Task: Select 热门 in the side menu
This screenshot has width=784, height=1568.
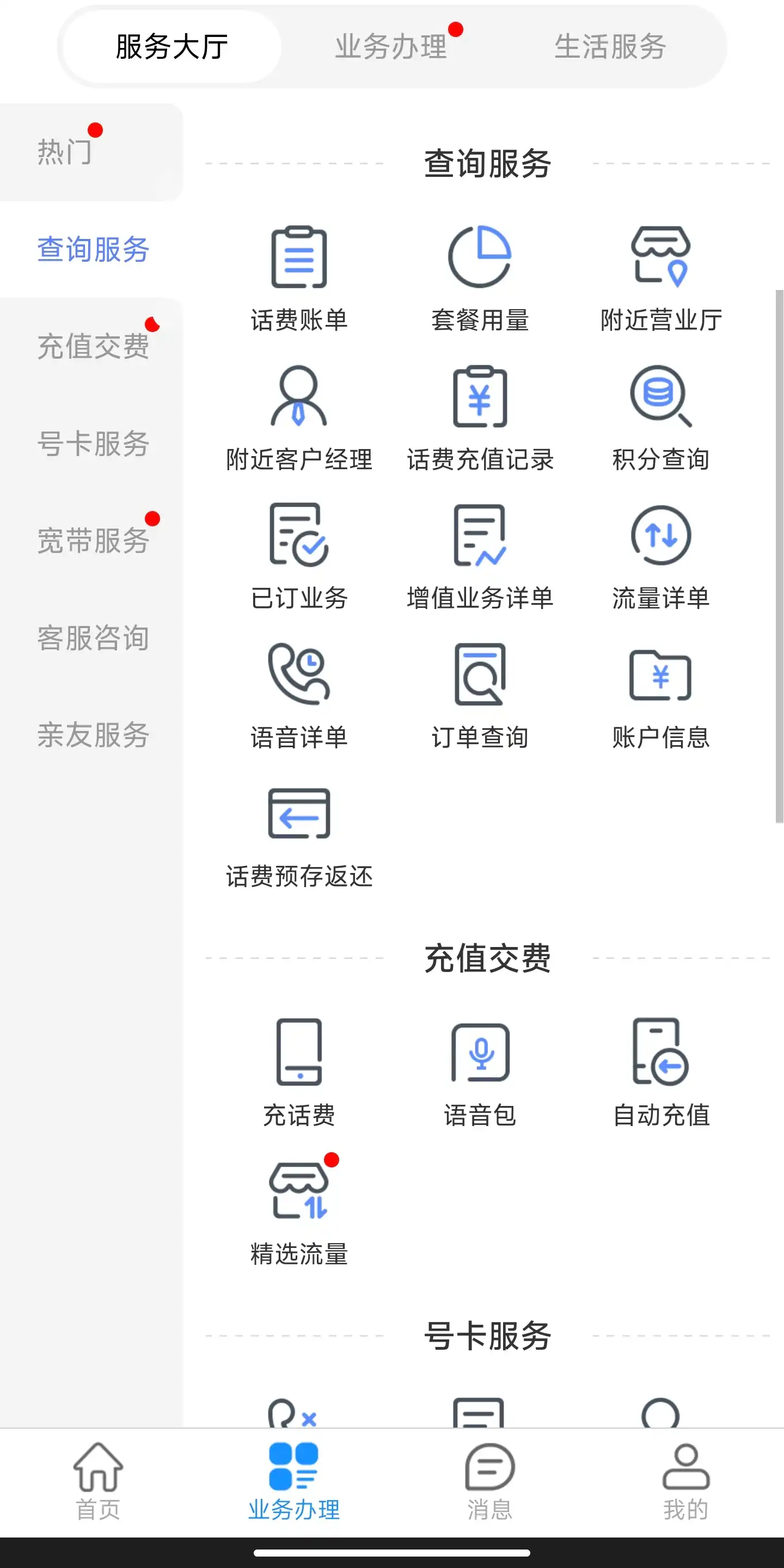Action: click(65, 151)
